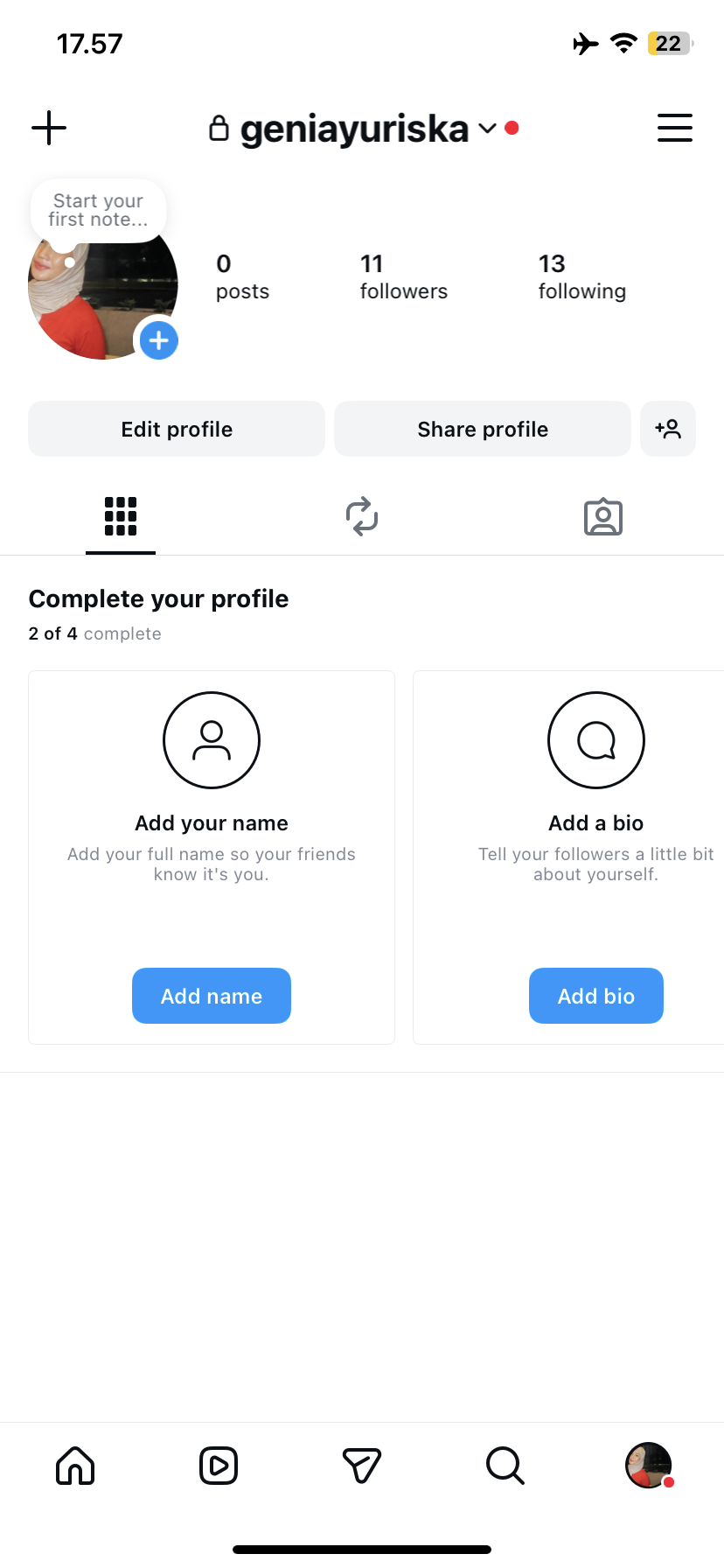Tap the plus icon to create a post
The width and height of the screenshot is (724, 1568).
point(49,128)
